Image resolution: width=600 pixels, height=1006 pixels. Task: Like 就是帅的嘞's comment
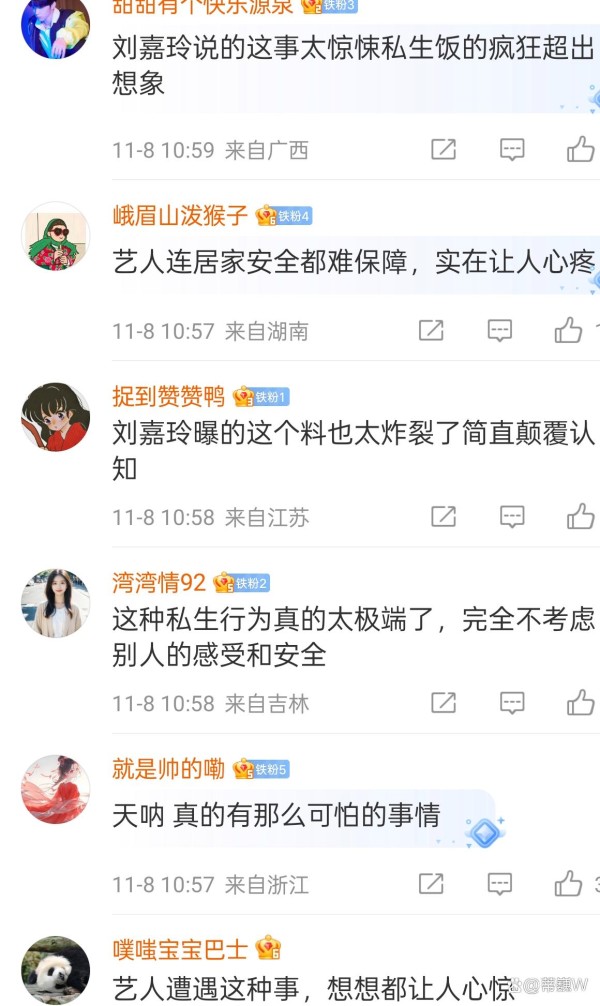(x=568, y=884)
